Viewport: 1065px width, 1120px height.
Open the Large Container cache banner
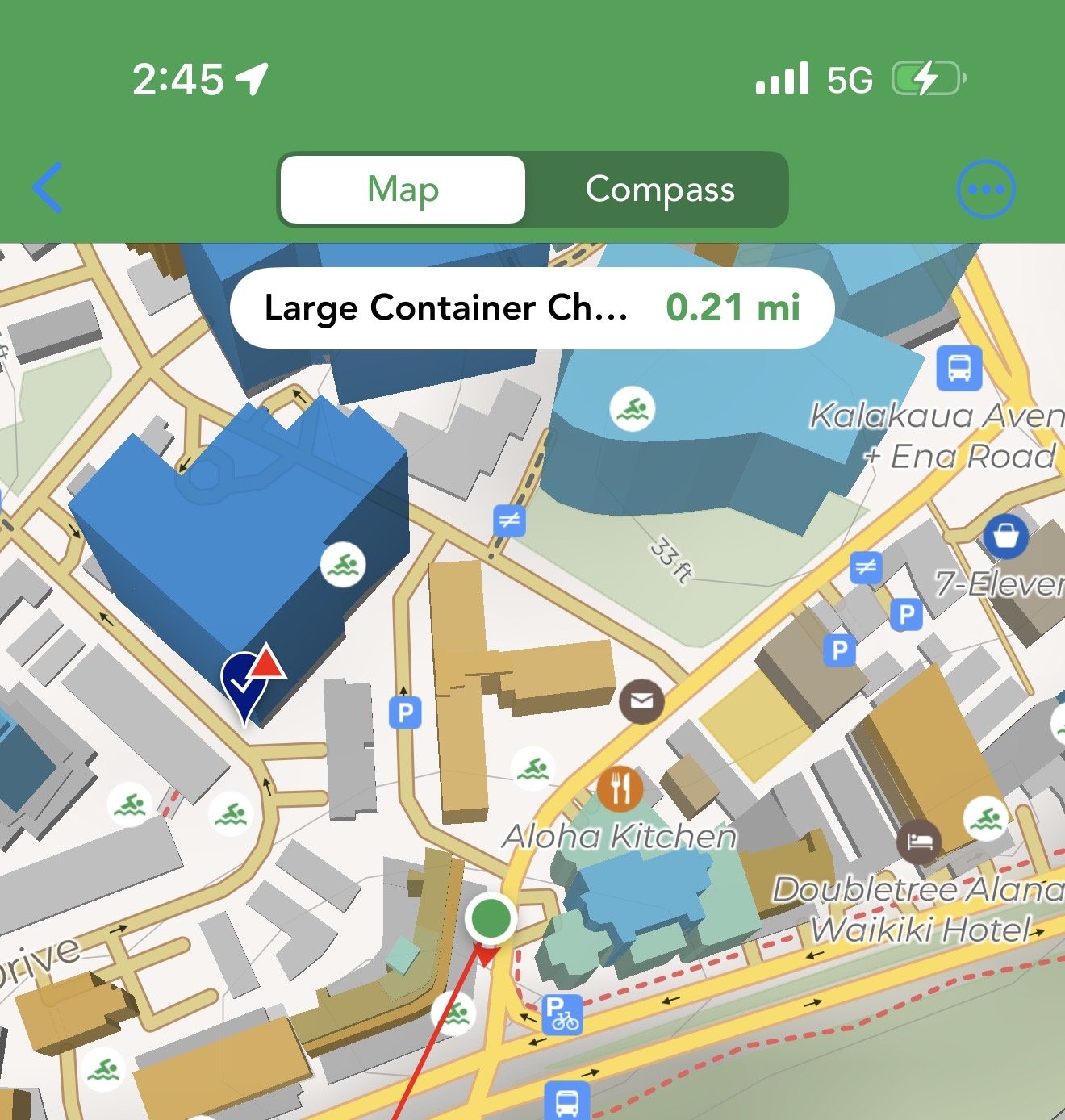(x=532, y=308)
